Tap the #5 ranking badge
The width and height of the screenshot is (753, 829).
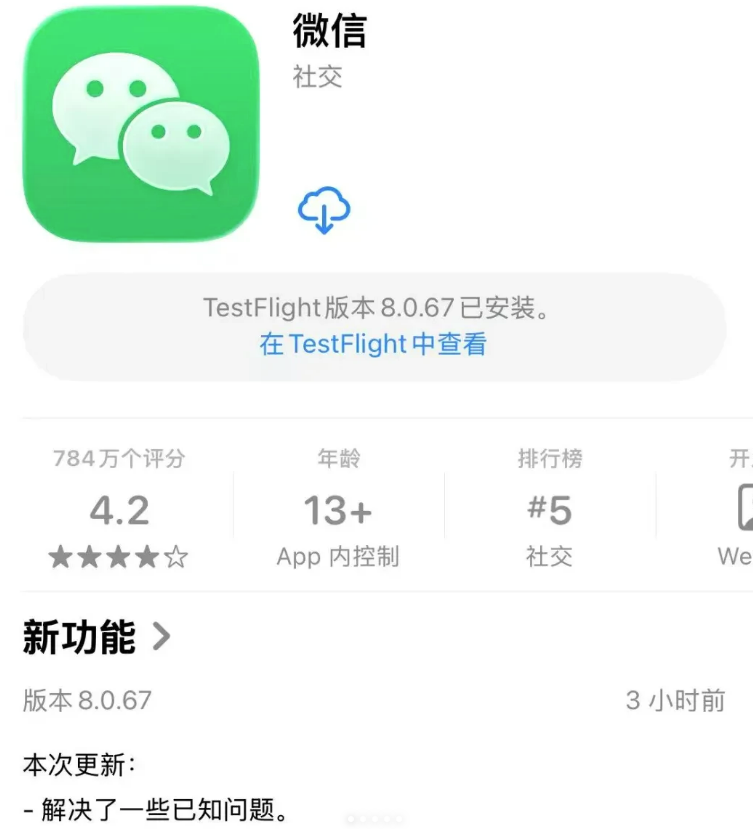point(549,511)
